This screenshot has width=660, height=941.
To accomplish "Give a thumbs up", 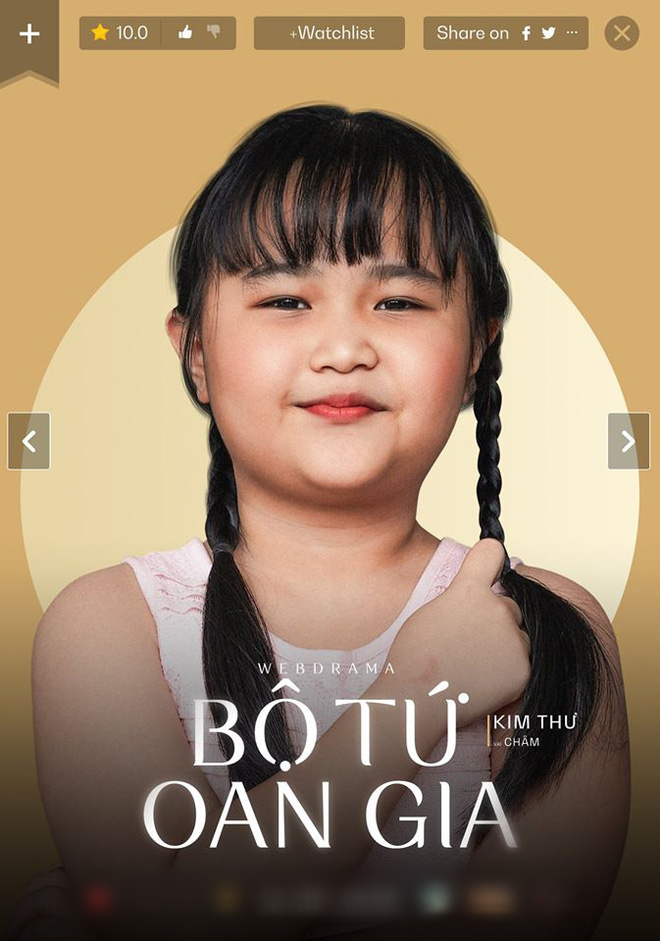I will click(x=185, y=33).
